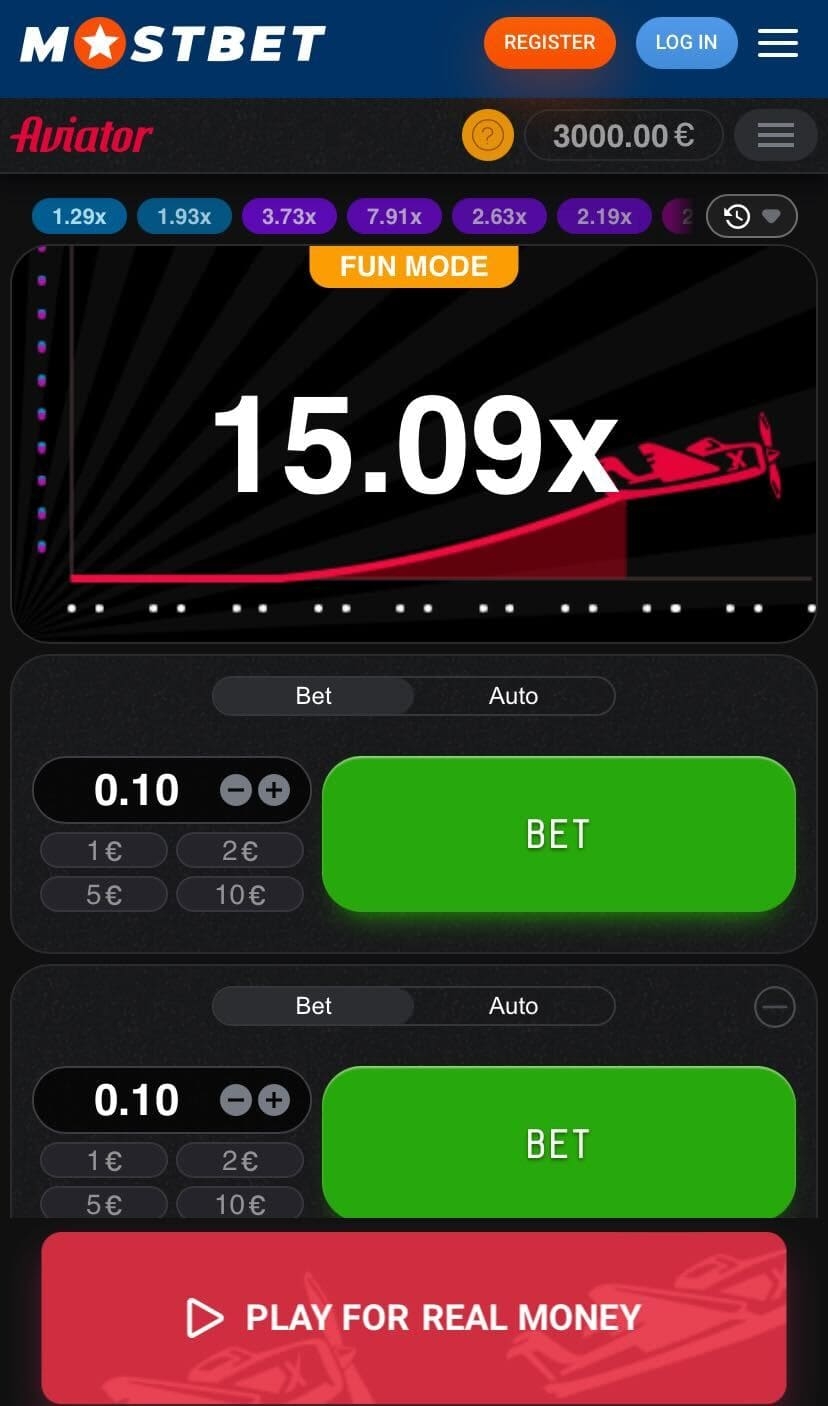Screen dimensions: 828x1406
Task: Choose the 5€ preset in the first panel
Action: pos(103,894)
